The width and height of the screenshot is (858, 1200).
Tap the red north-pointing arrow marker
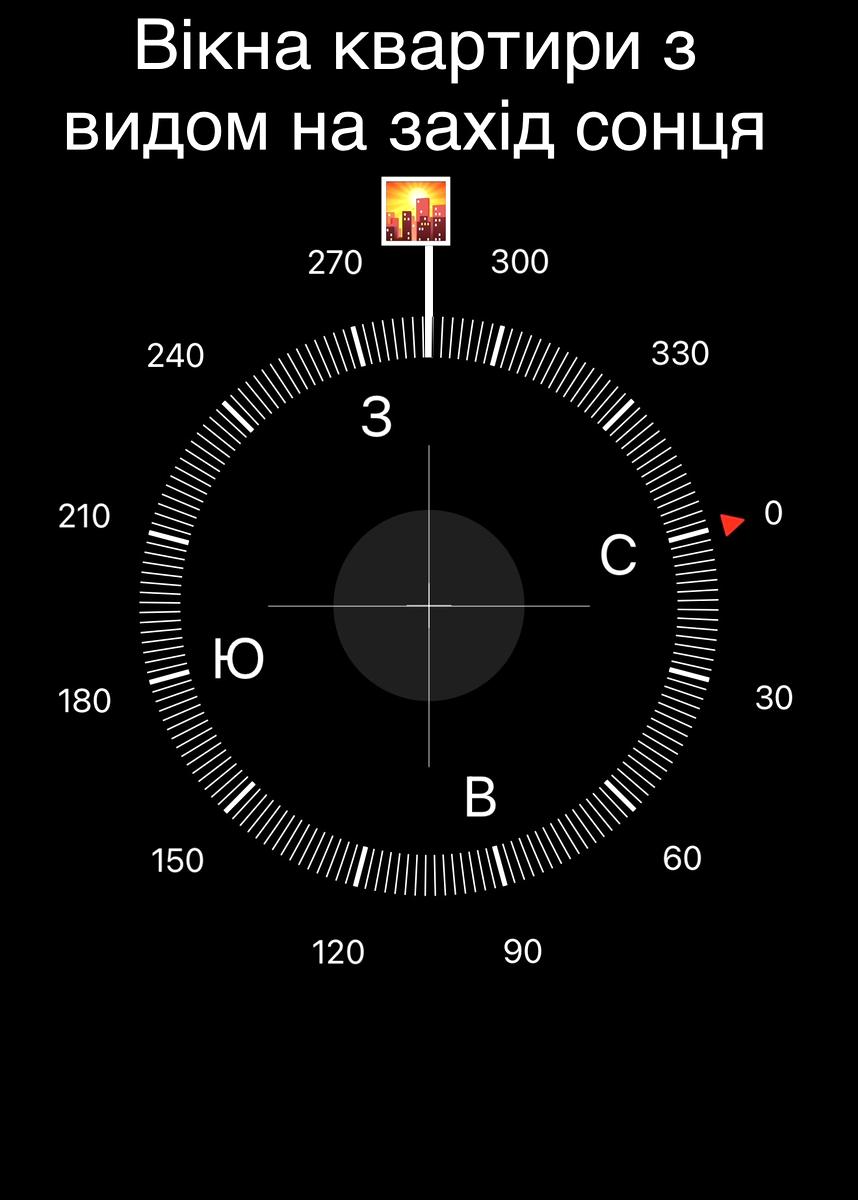733,522
